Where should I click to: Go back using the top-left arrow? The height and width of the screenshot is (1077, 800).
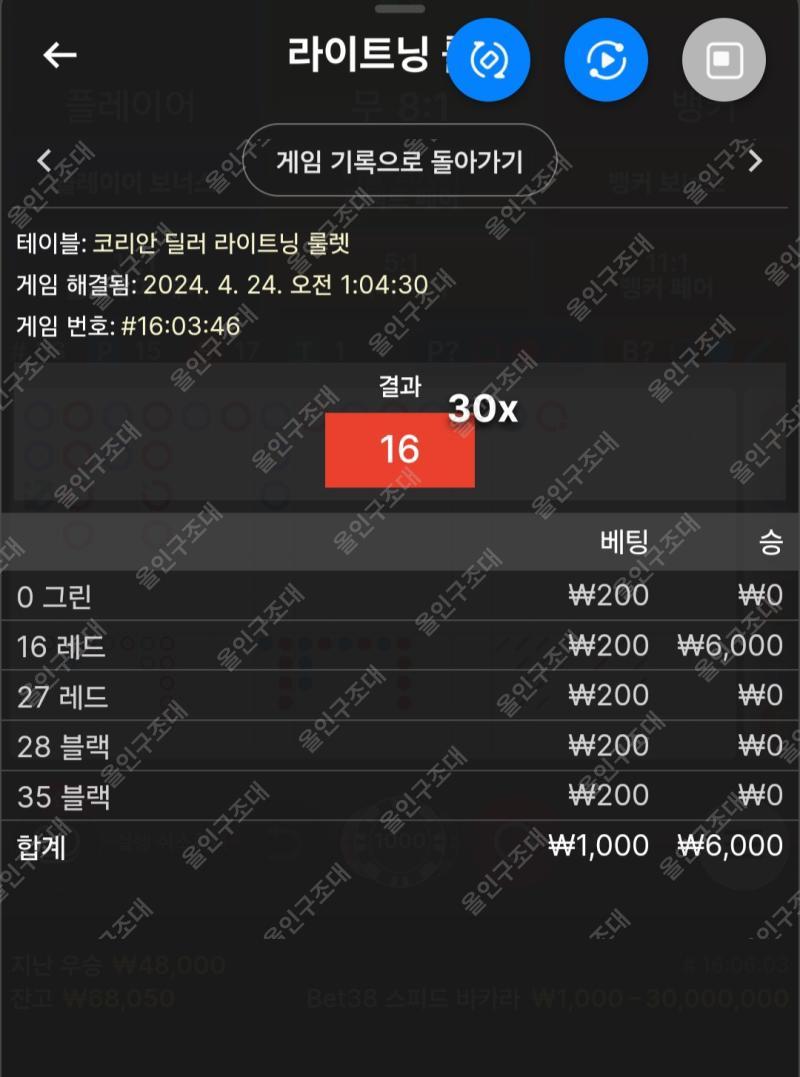click(60, 55)
